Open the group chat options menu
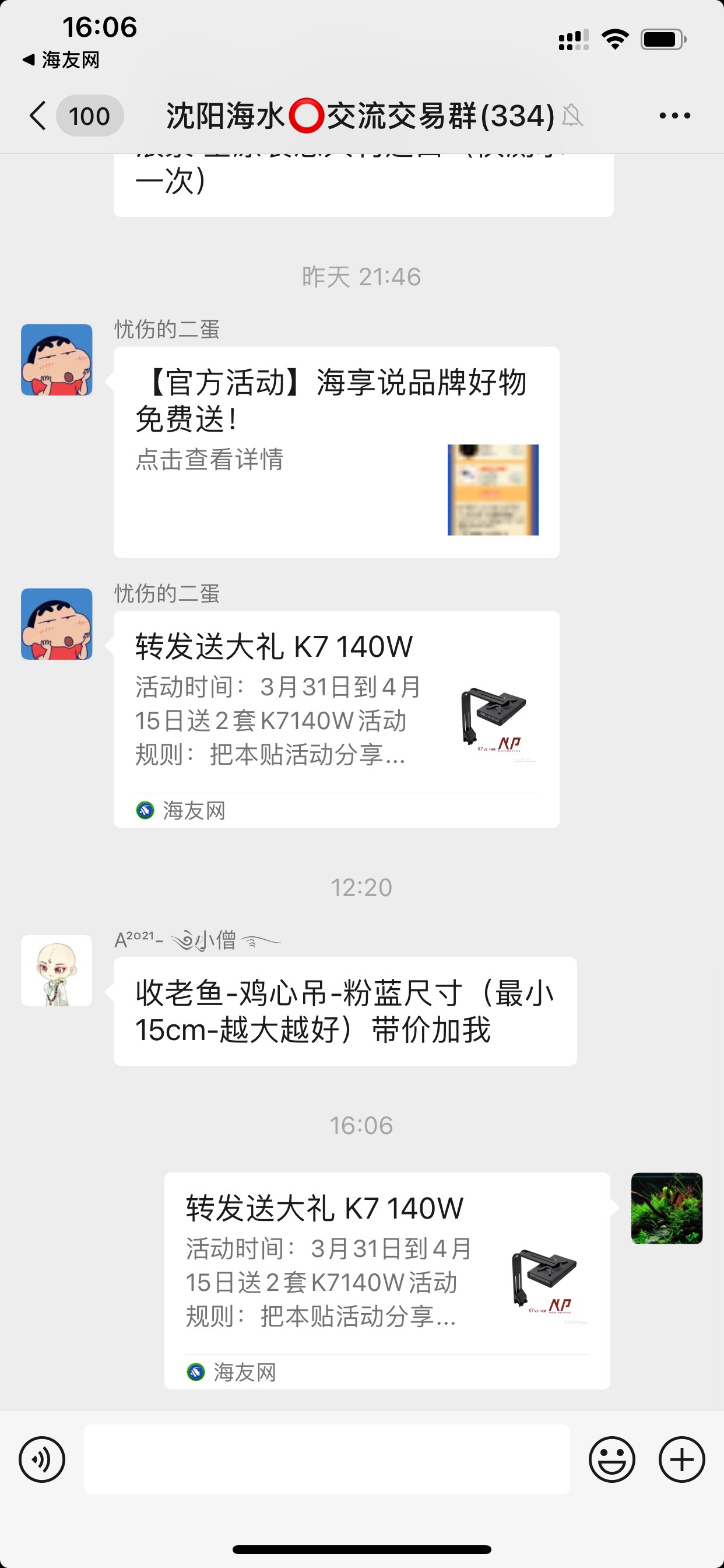This screenshot has width=724, height=1568. click(674, 116)
